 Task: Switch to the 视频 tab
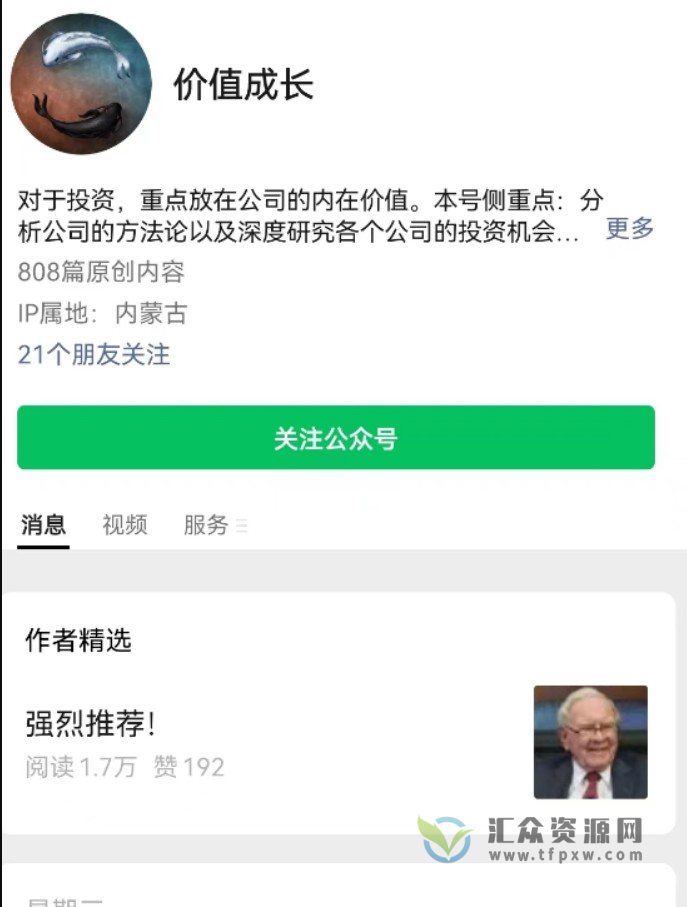[125, 525]
